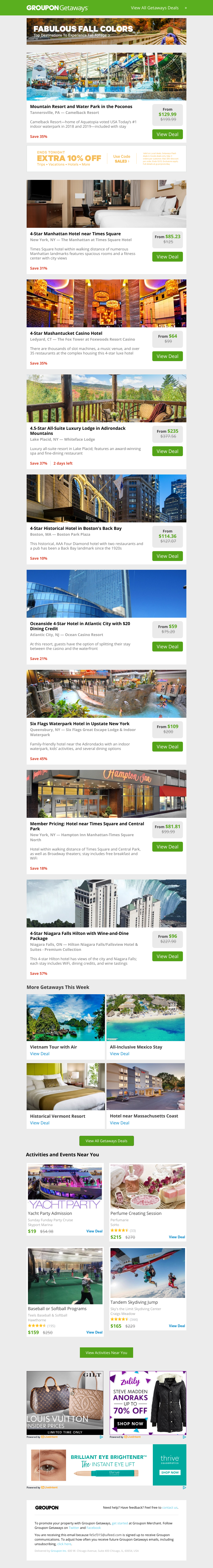Open the Extra 10% Off promo banner
The image size is (213, 1568).
click(106, 159)
